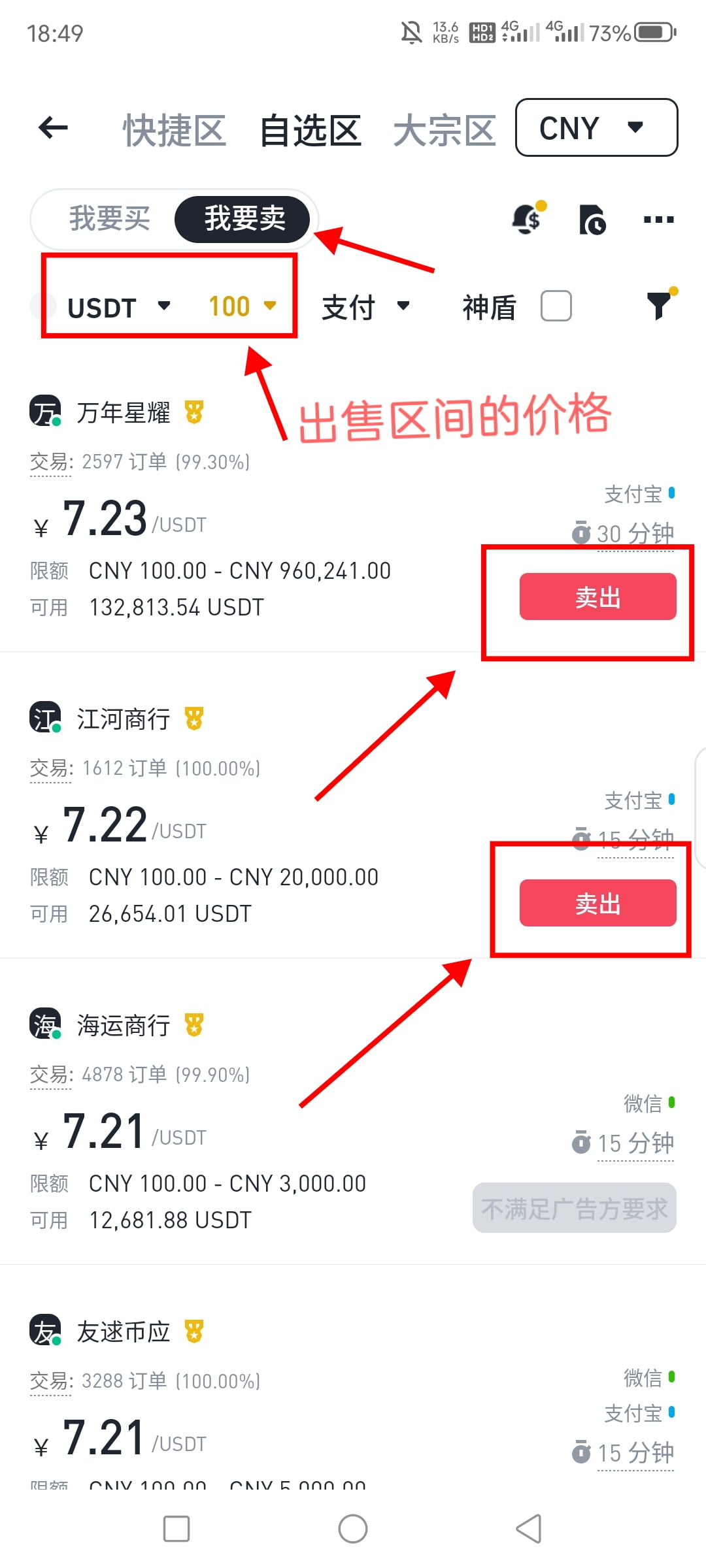The height and width of the screenshot is (1568, 706).
Task: Tap the medal badge next to 友迷币应
Action: [x=194, y=1331]
